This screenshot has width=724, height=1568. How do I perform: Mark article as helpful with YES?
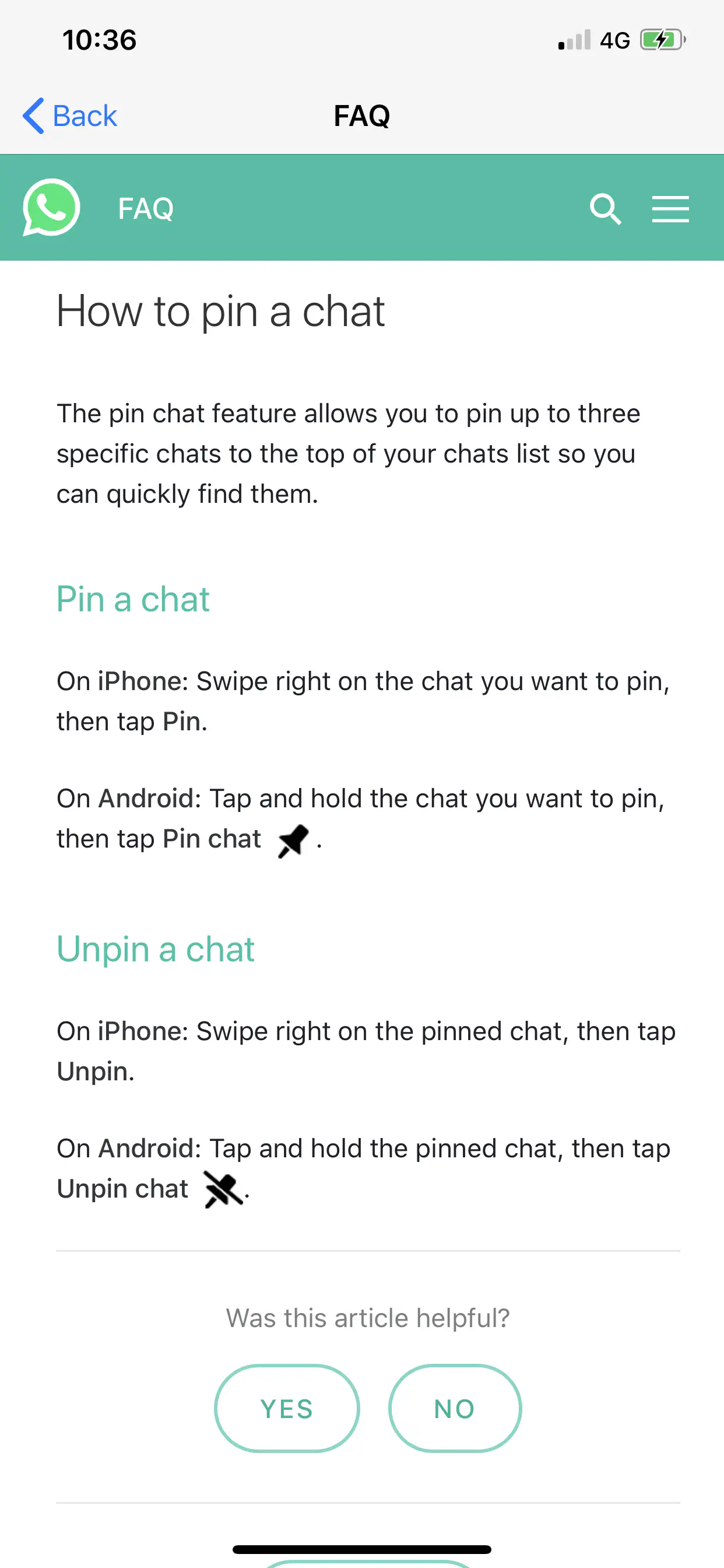coord(287,1408)
